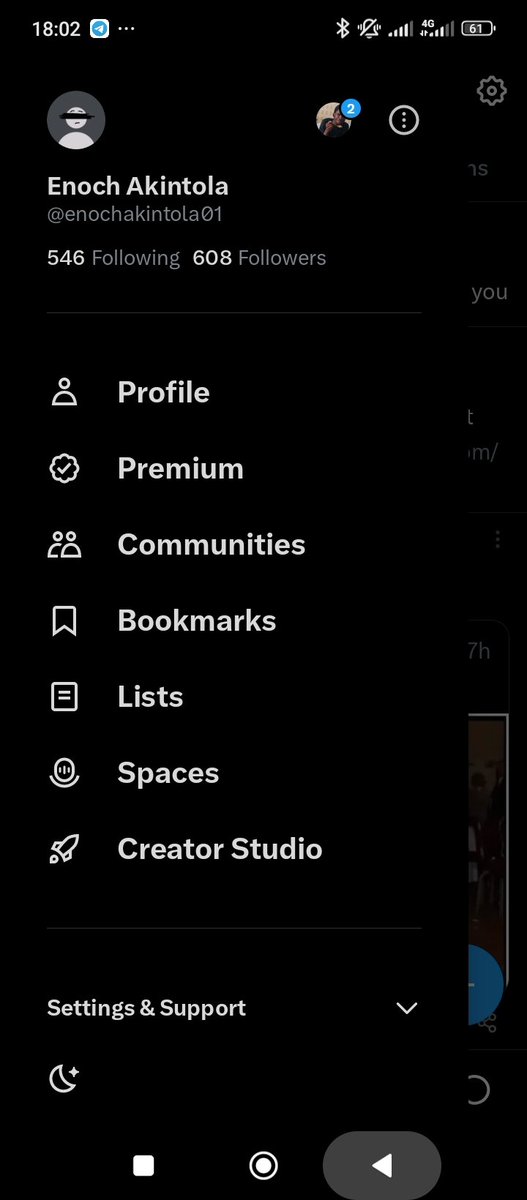Image resolution: width=527 pixels, height=1200 pixels.
Task: Open Spaces
Action: tap(234, 772)
